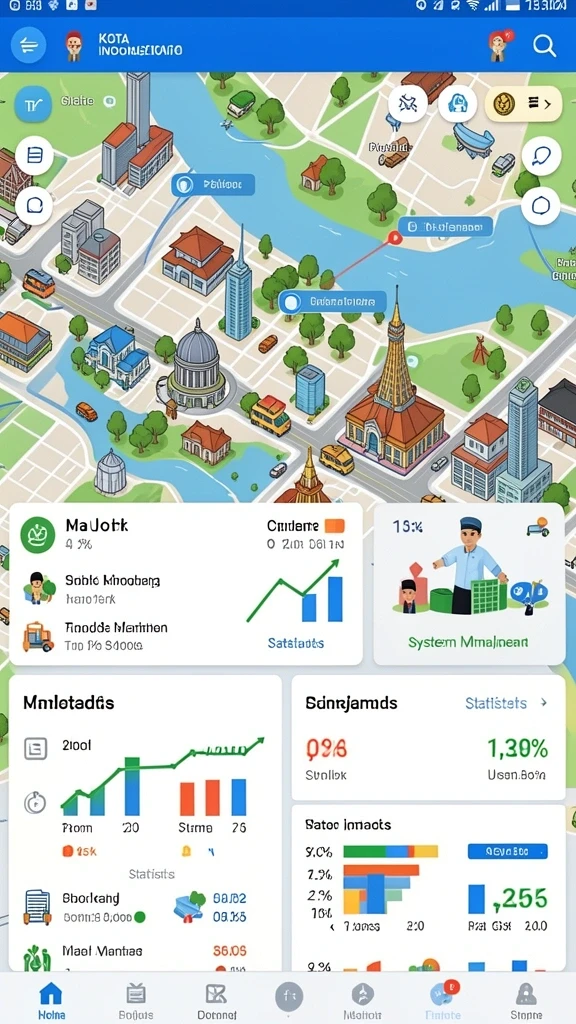This screenshot has height=1024, width=576.
Task: Switch to the Home tab
Action: pyautogui.click(x=50, y=1000)
